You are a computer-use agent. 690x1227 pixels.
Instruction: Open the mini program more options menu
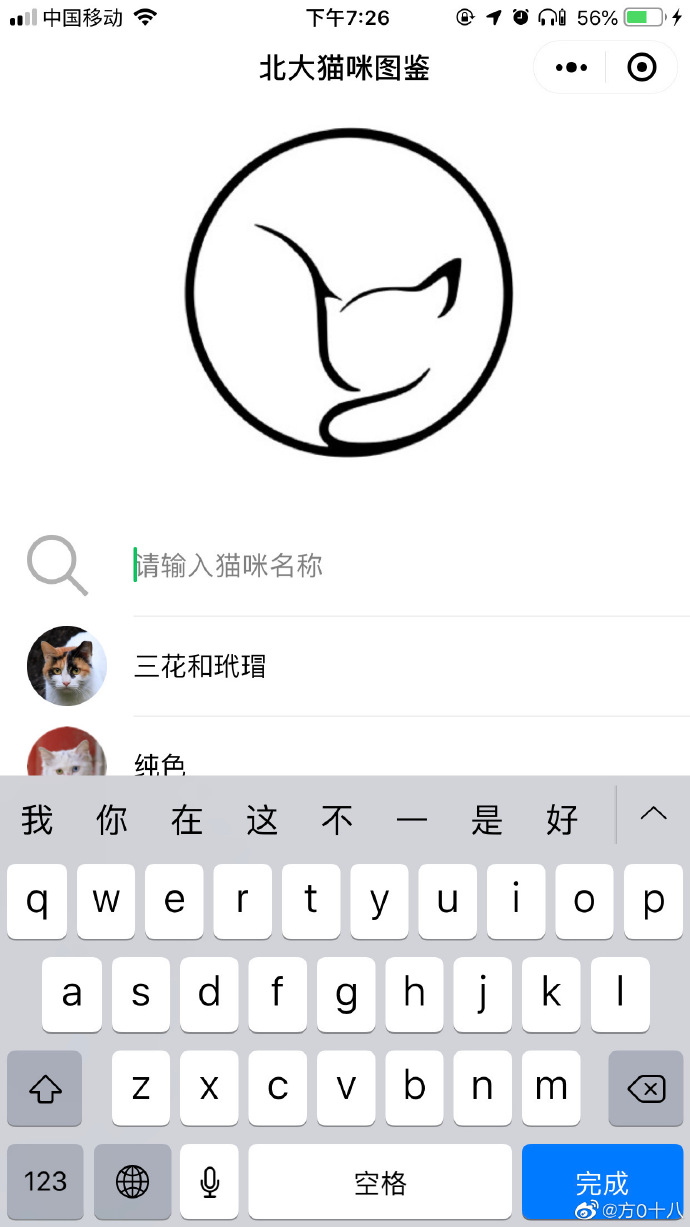point(571,68)
